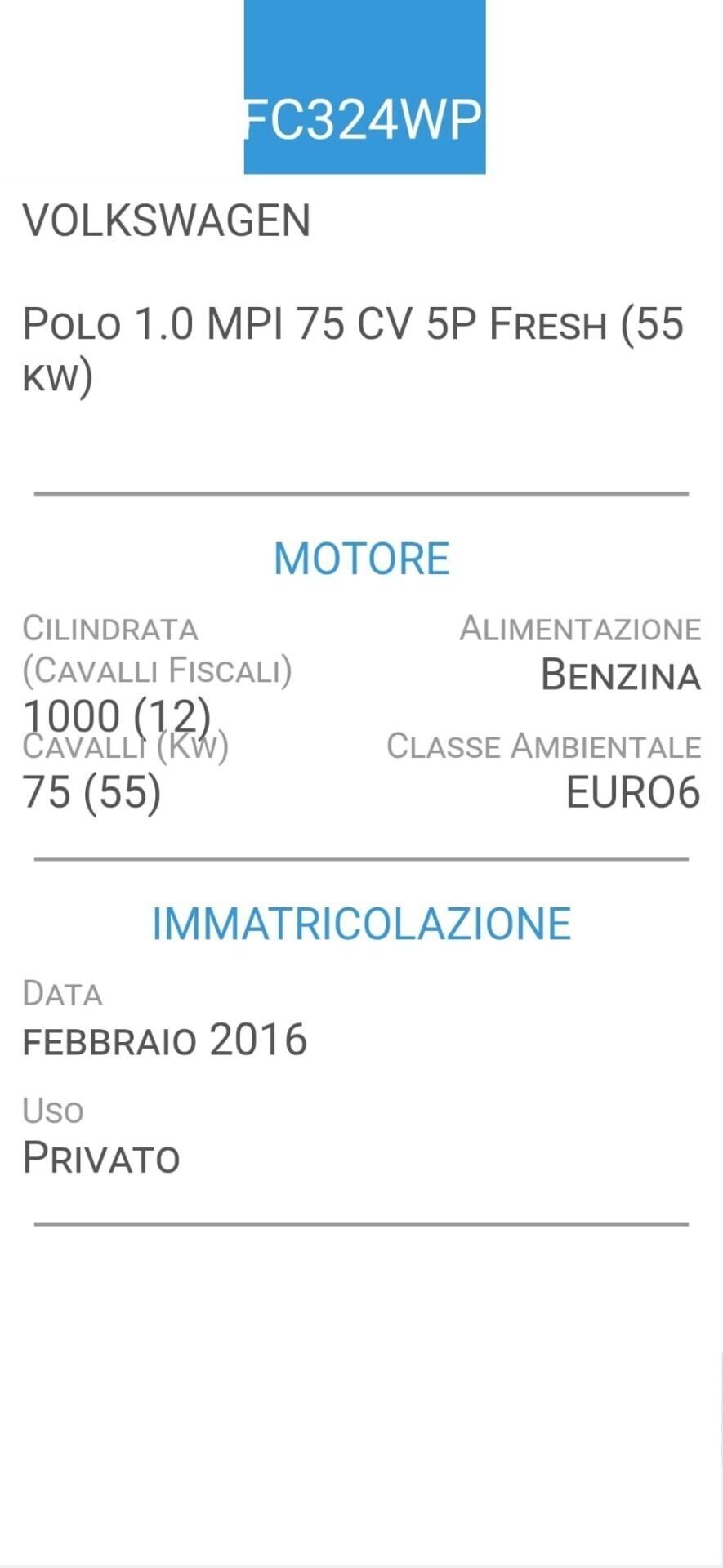Screen dimensions: 723x1568
Task: Select the Alimentazione label
Action: point(580,629)
